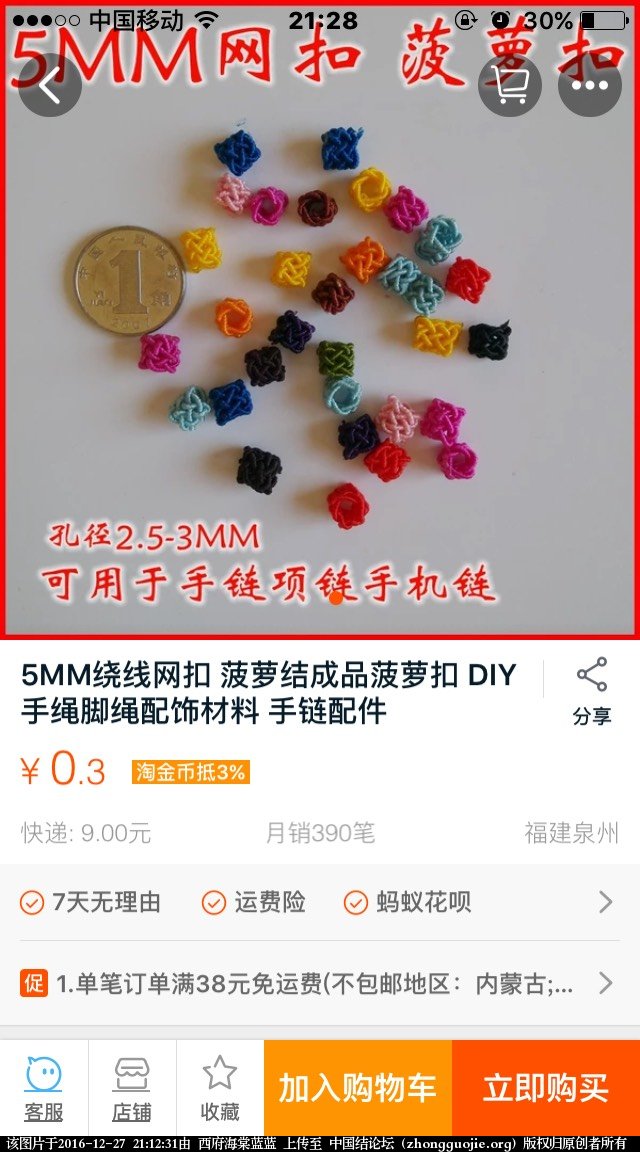
Task: Open the three-dot overflow menu
Action: click(589, 86)
